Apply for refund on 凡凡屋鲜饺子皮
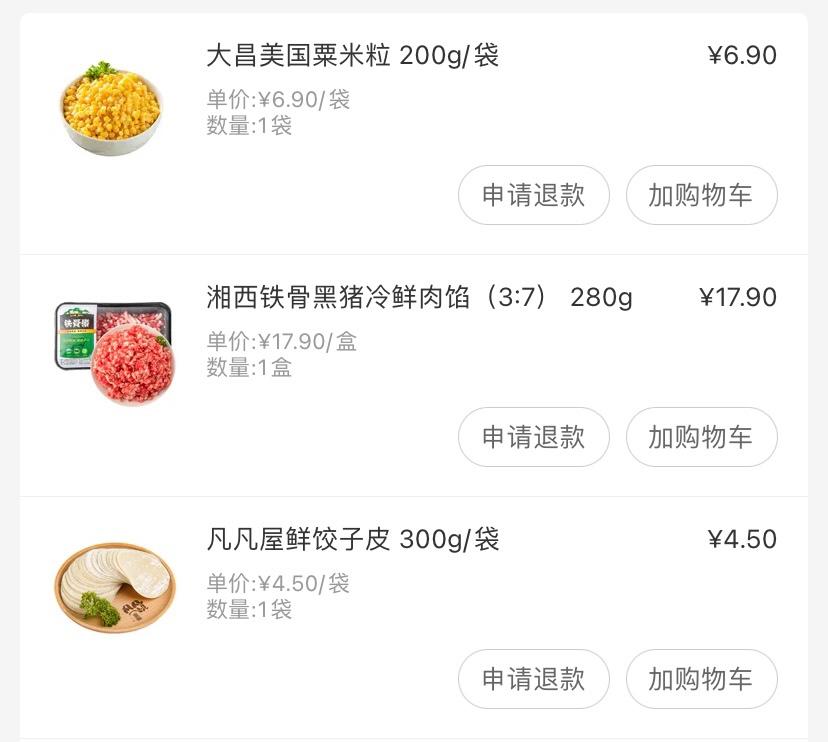Image resolution: width=828 pixels, height=742 pixels. click(x=533, y=679)
